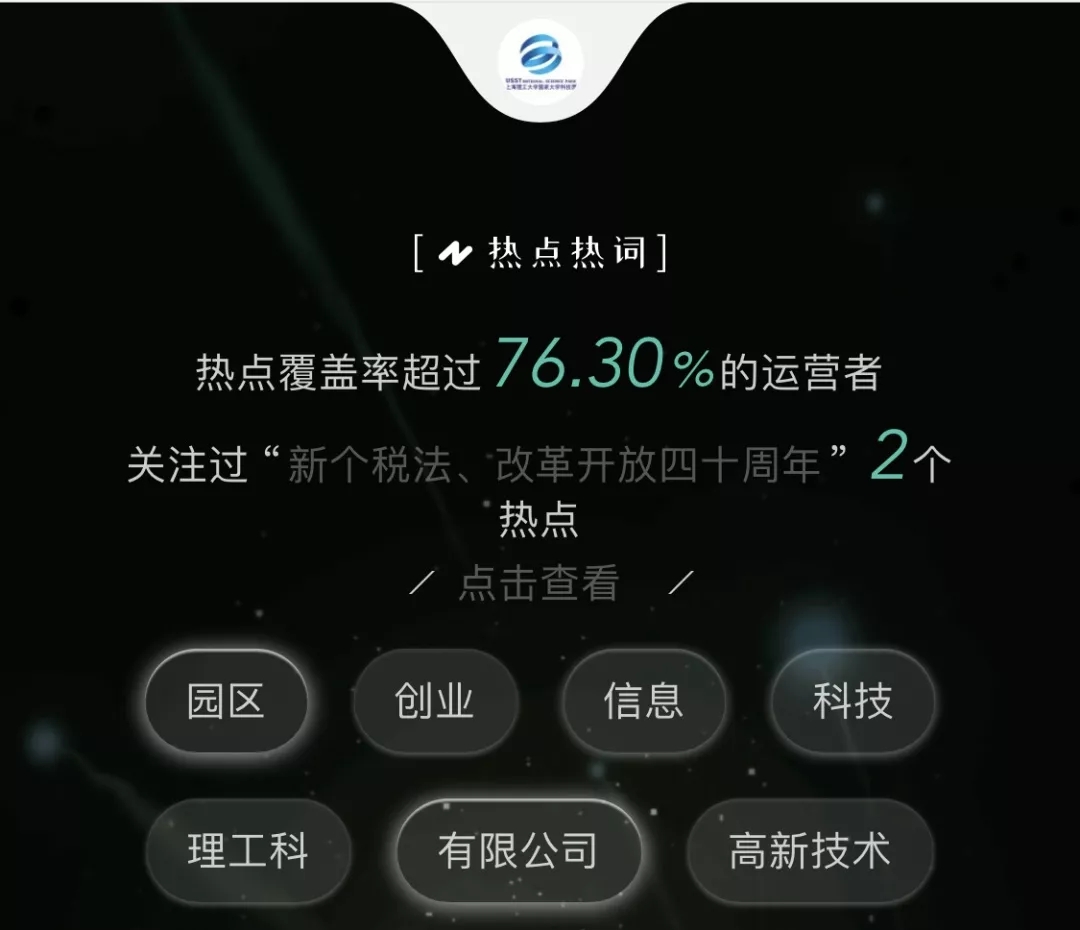Select the 园区 keyword chip
Viewport: 1080px width, 930px height.
226,701
